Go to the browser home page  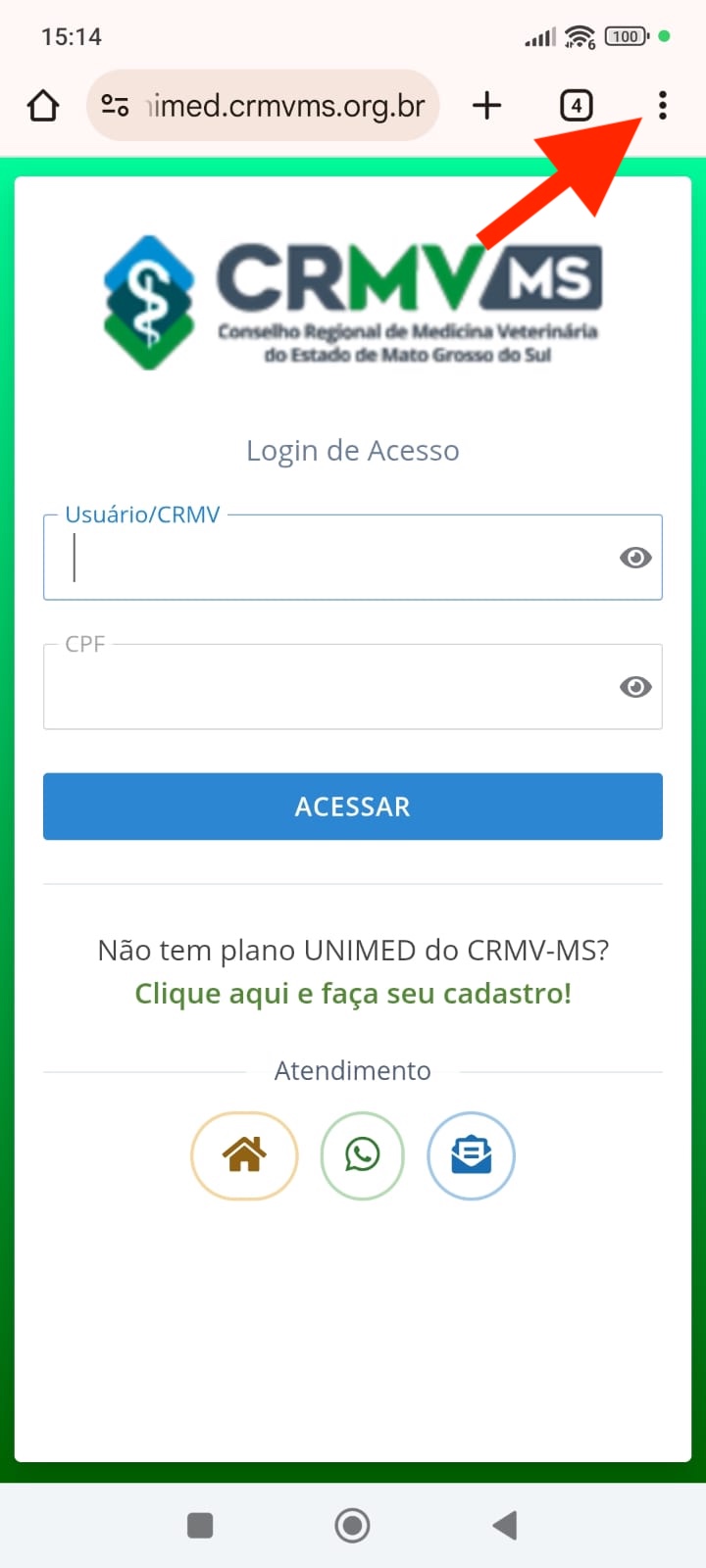43,105
